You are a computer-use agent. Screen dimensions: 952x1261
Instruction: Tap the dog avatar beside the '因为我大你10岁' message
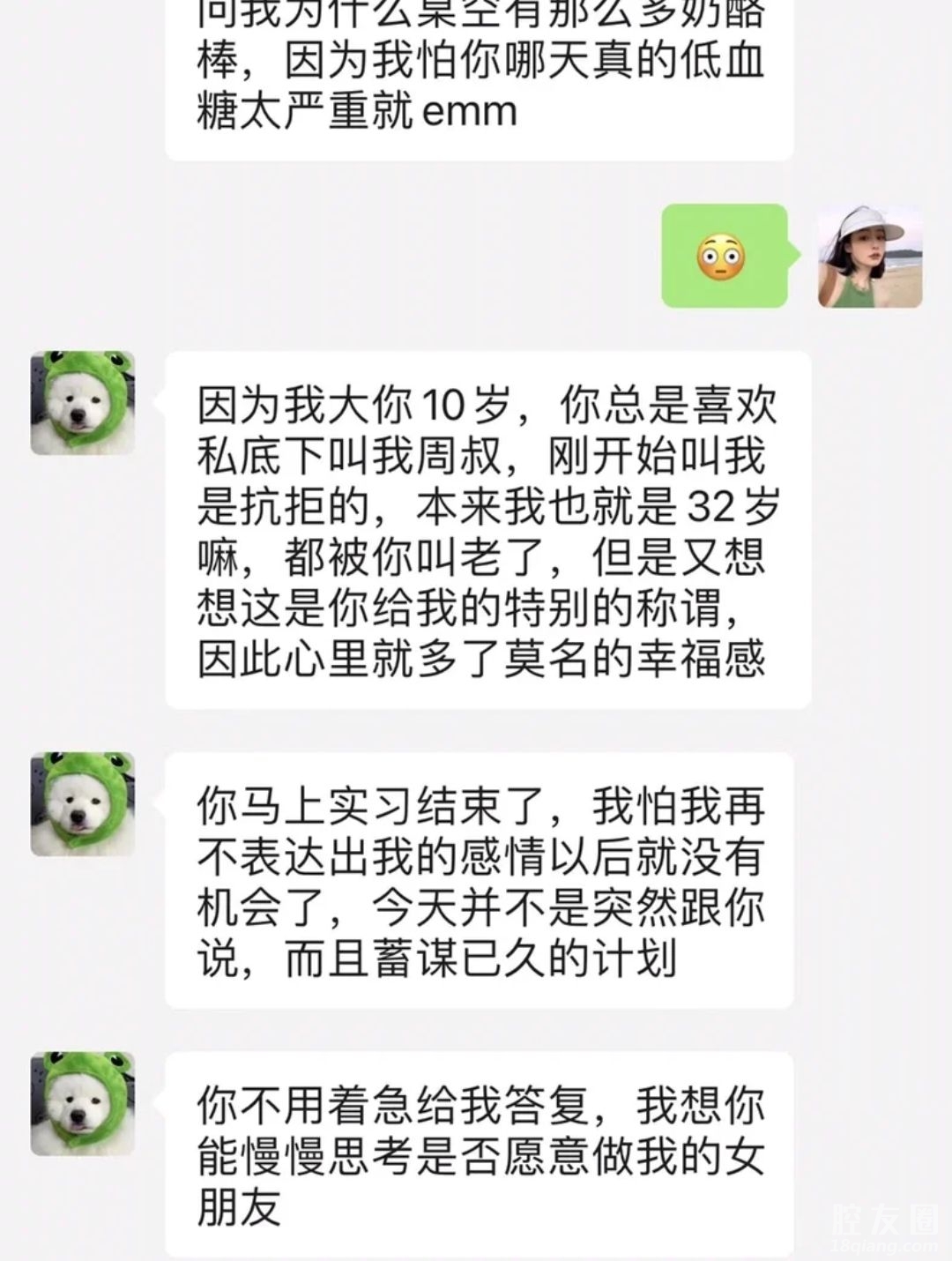point(83,403)
